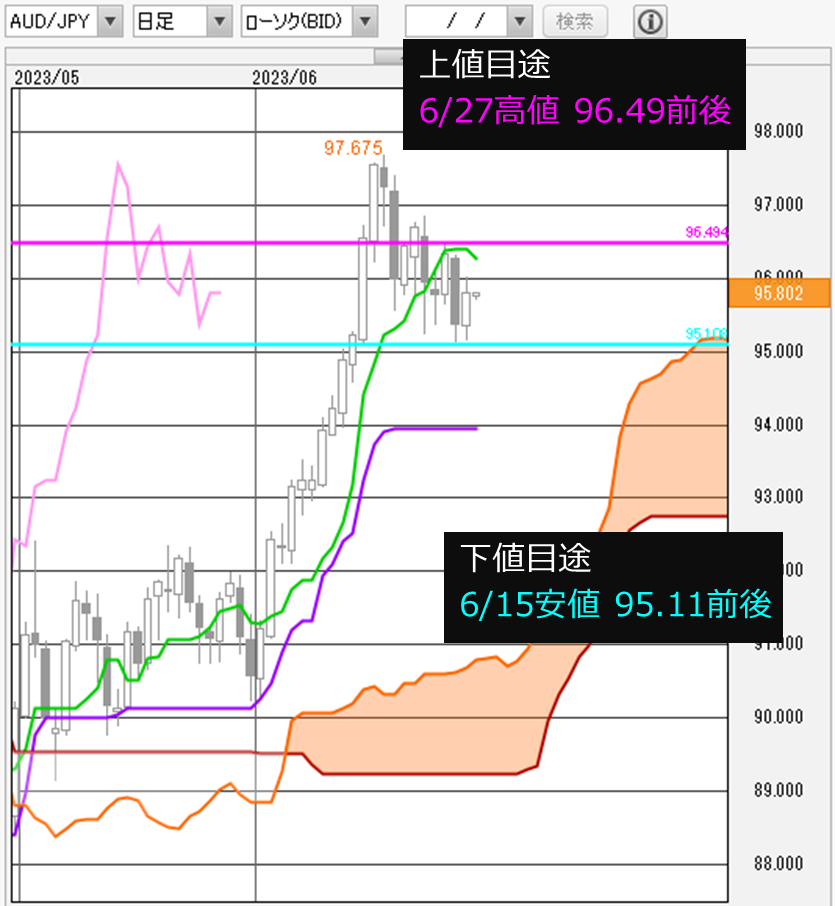Screen dimensions: 835x906
Task: Open the AUD/JPY currency pair dropdown
Action: (x=110, y=20)
